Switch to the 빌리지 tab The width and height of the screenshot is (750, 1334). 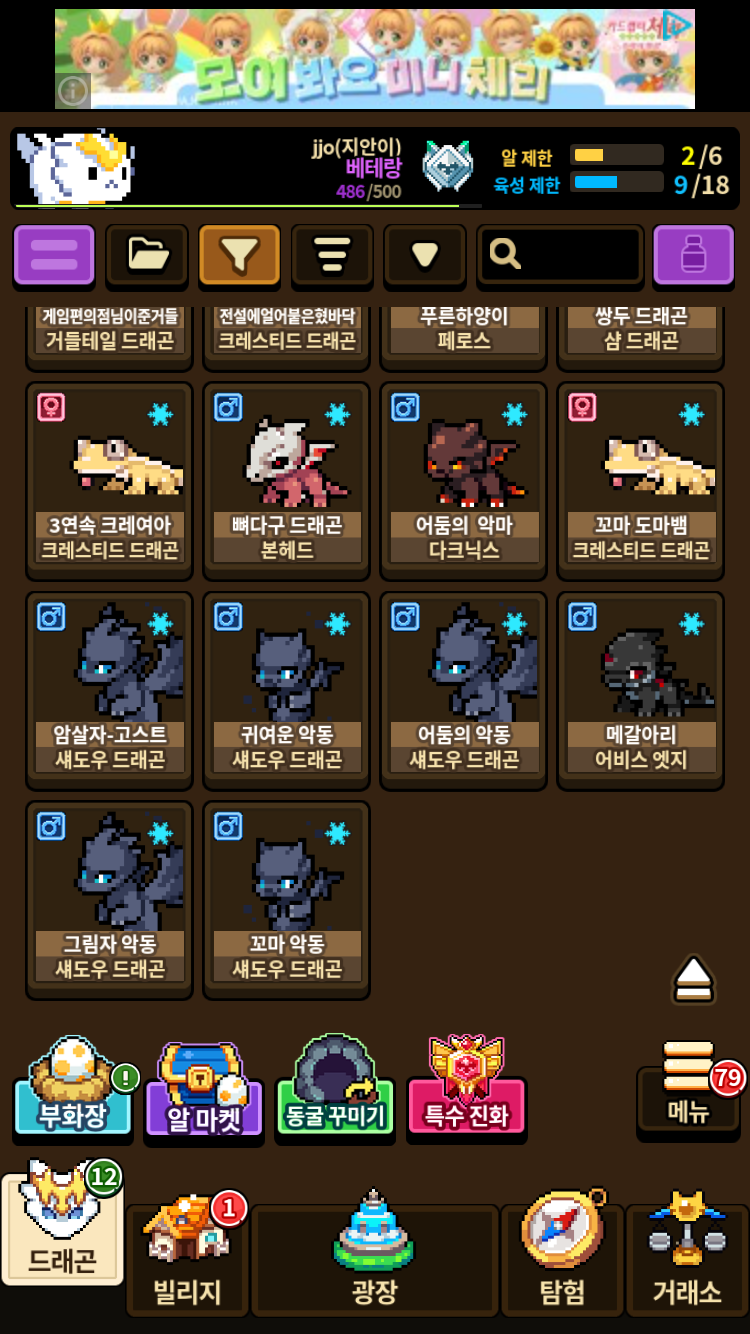coord(187,1259)
